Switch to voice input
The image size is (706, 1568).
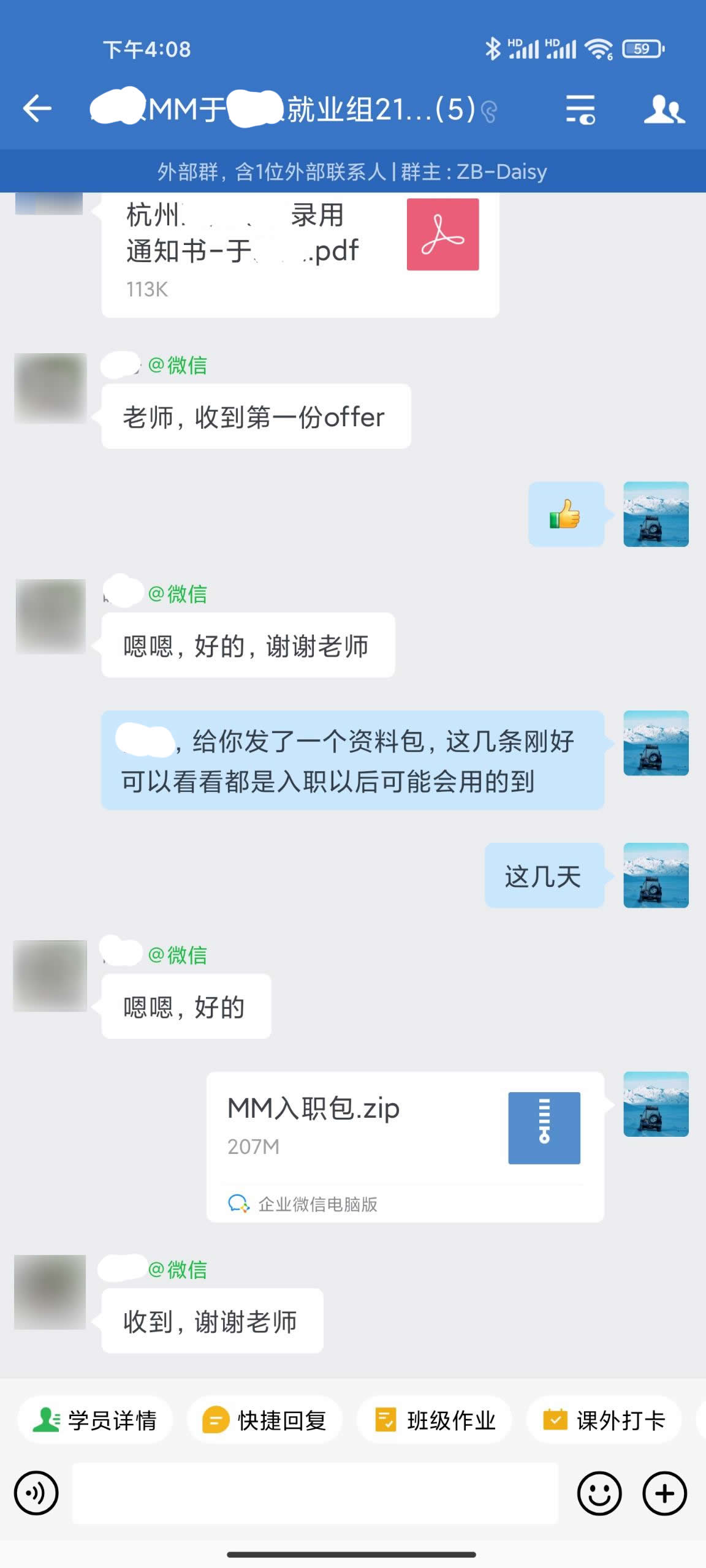(x=37, y=1493)
